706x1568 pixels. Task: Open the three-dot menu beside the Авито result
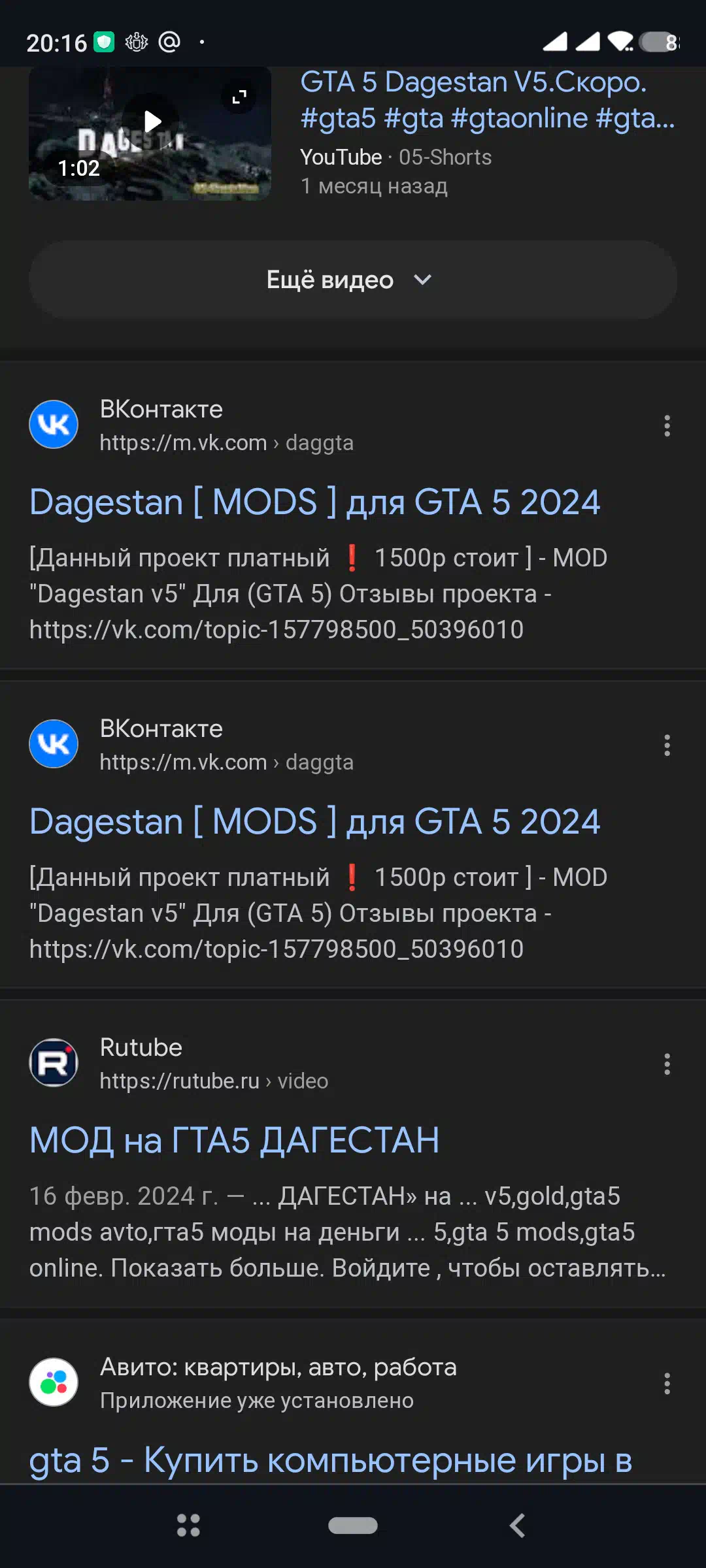(x=667, y=1384)
